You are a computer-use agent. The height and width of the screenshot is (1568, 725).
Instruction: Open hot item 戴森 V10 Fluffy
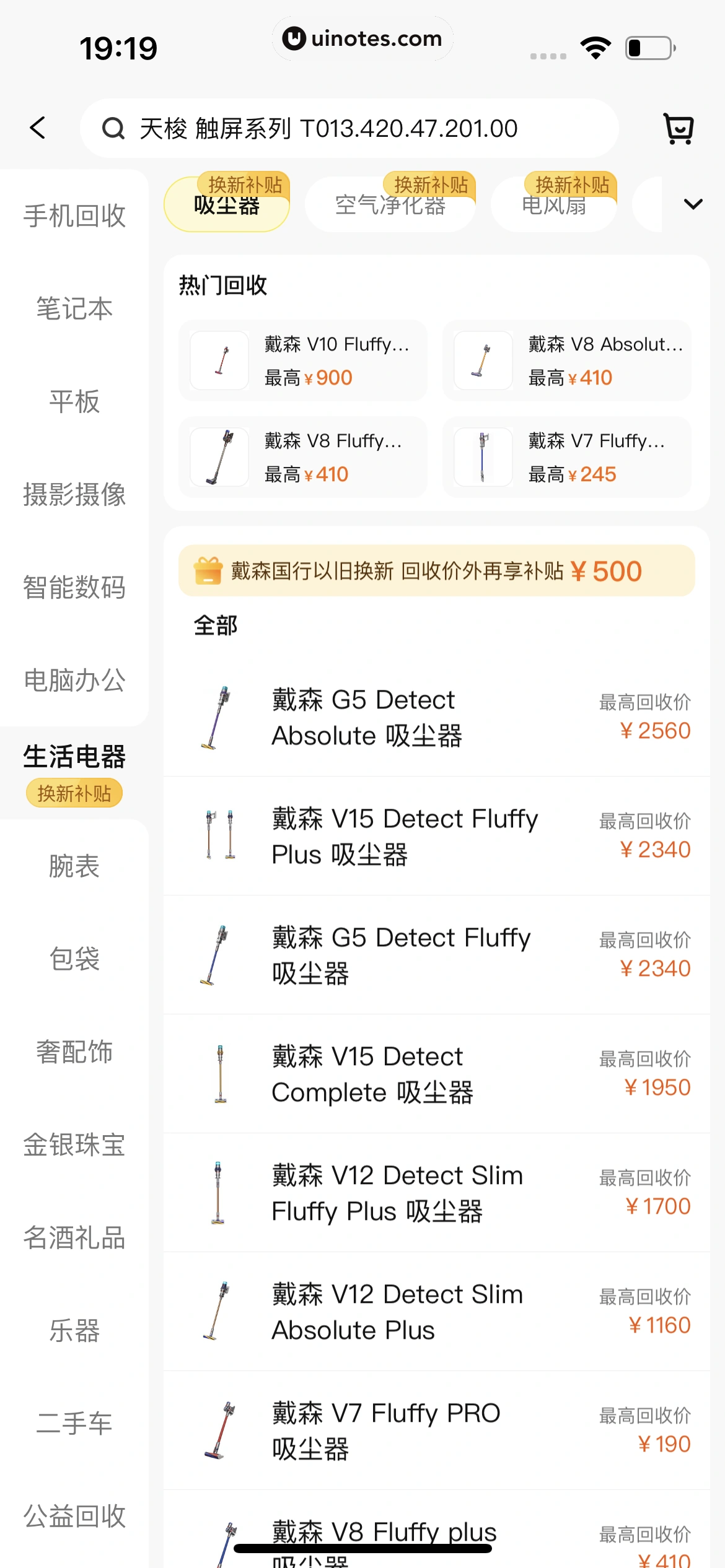click(302, 360)
